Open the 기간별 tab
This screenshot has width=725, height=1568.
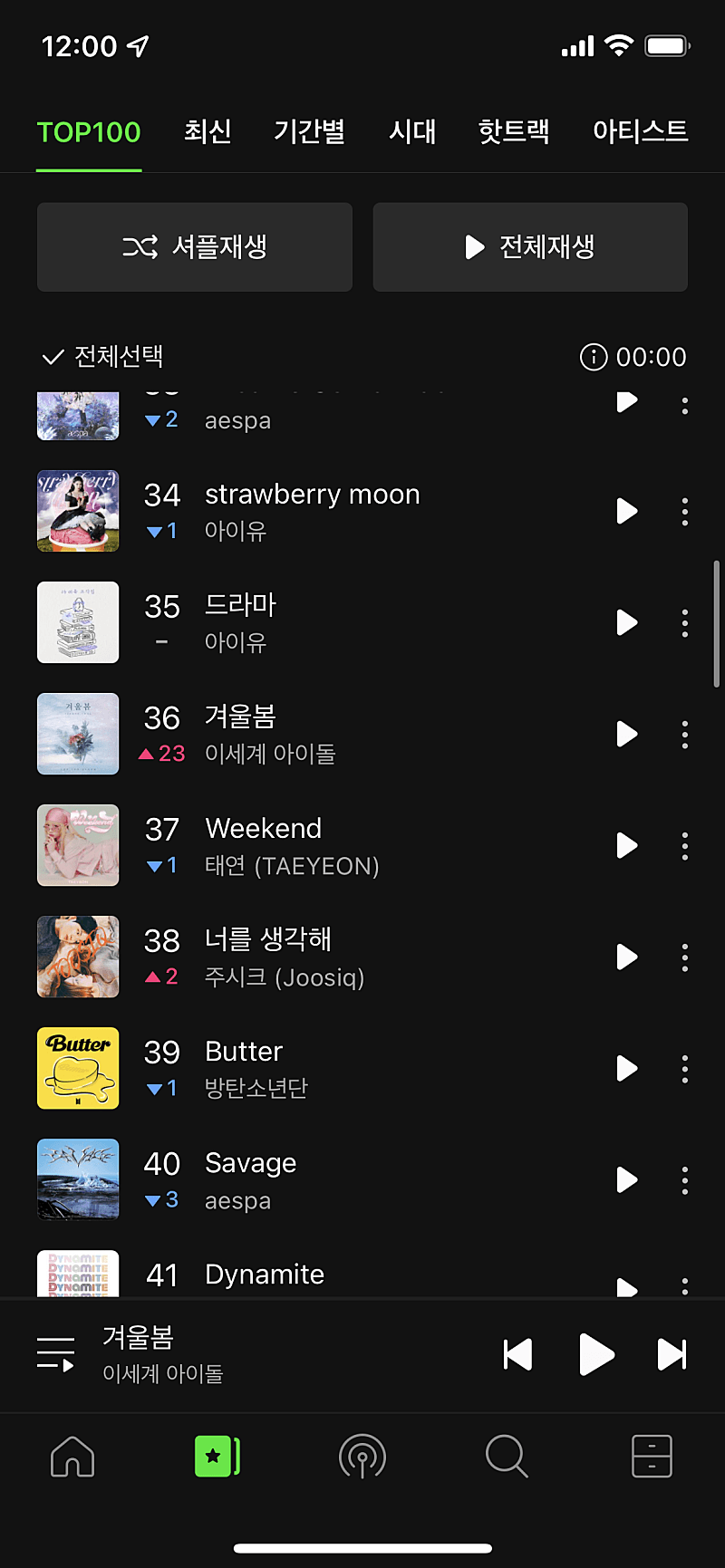309,132
